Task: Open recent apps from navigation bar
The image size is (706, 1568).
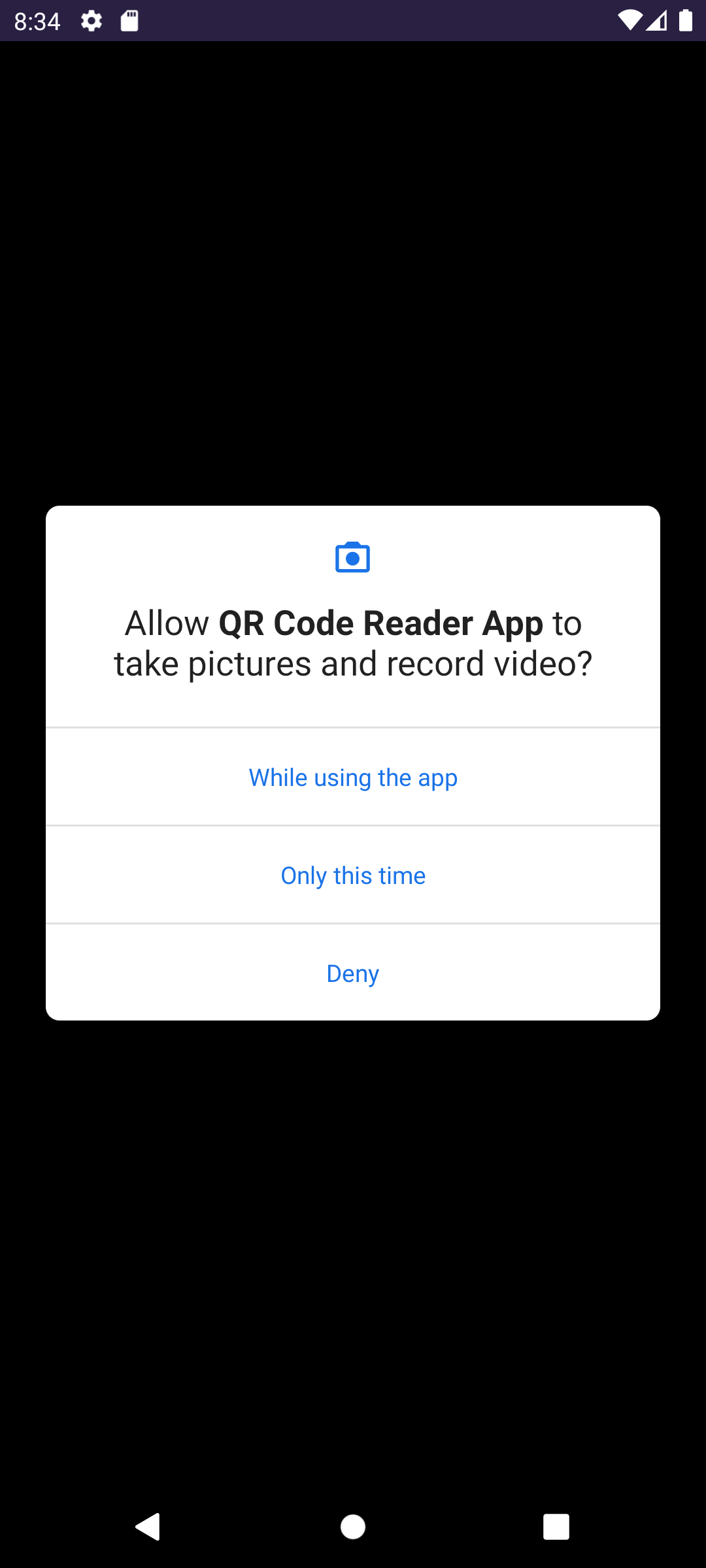Action: point(556,1527)
